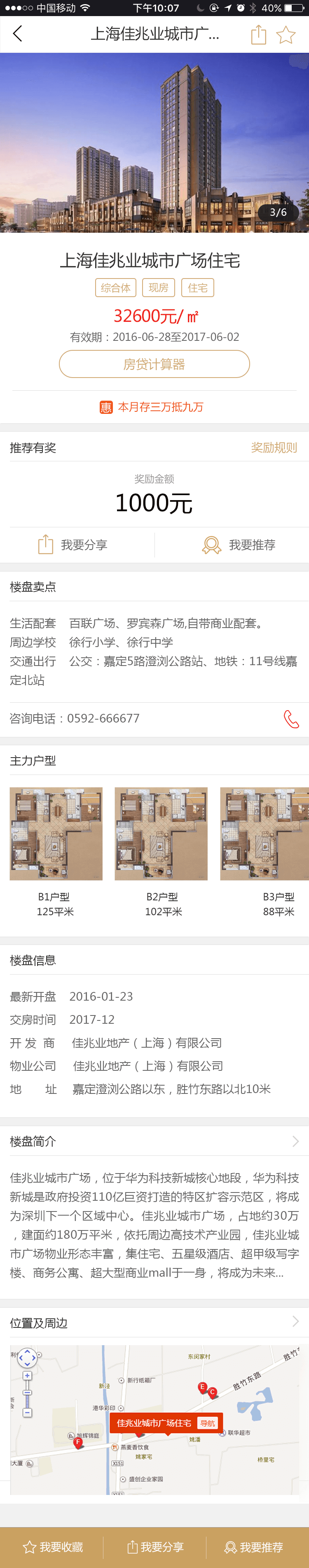Tap 我要推荐 in the bottom bar
309x1568 pixels.
pos(254,1547)
